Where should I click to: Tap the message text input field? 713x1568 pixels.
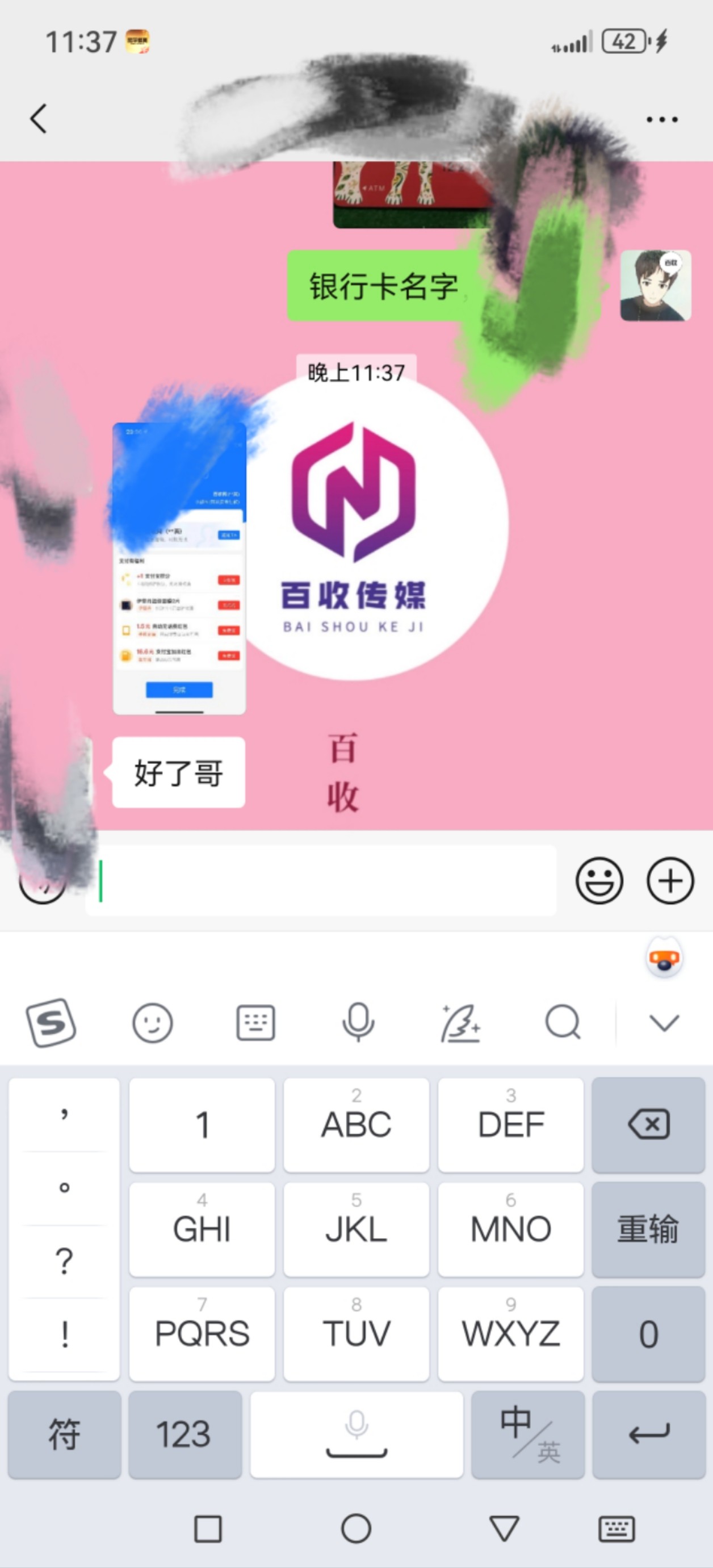tap(321, 880)
